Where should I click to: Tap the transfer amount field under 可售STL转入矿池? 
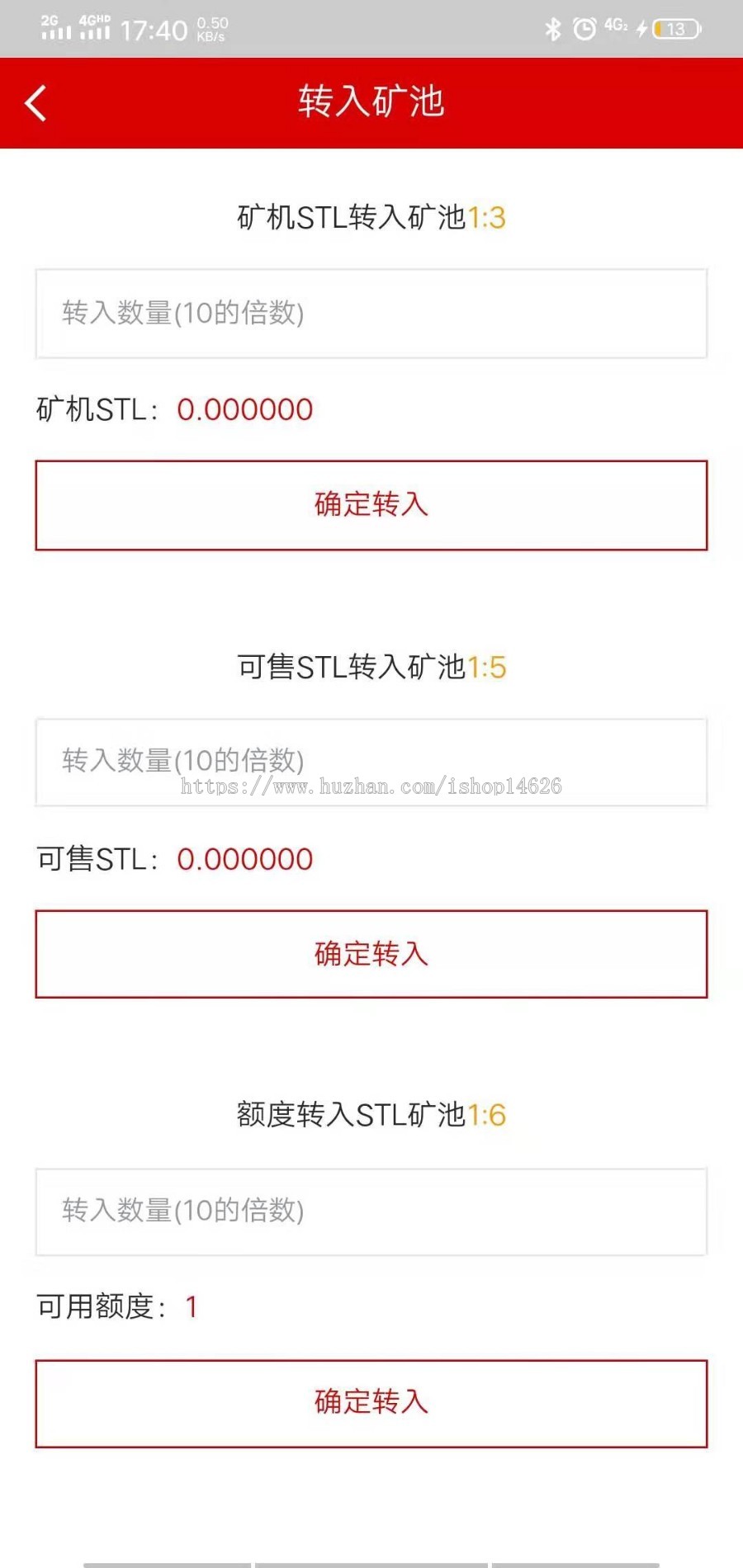371,762
